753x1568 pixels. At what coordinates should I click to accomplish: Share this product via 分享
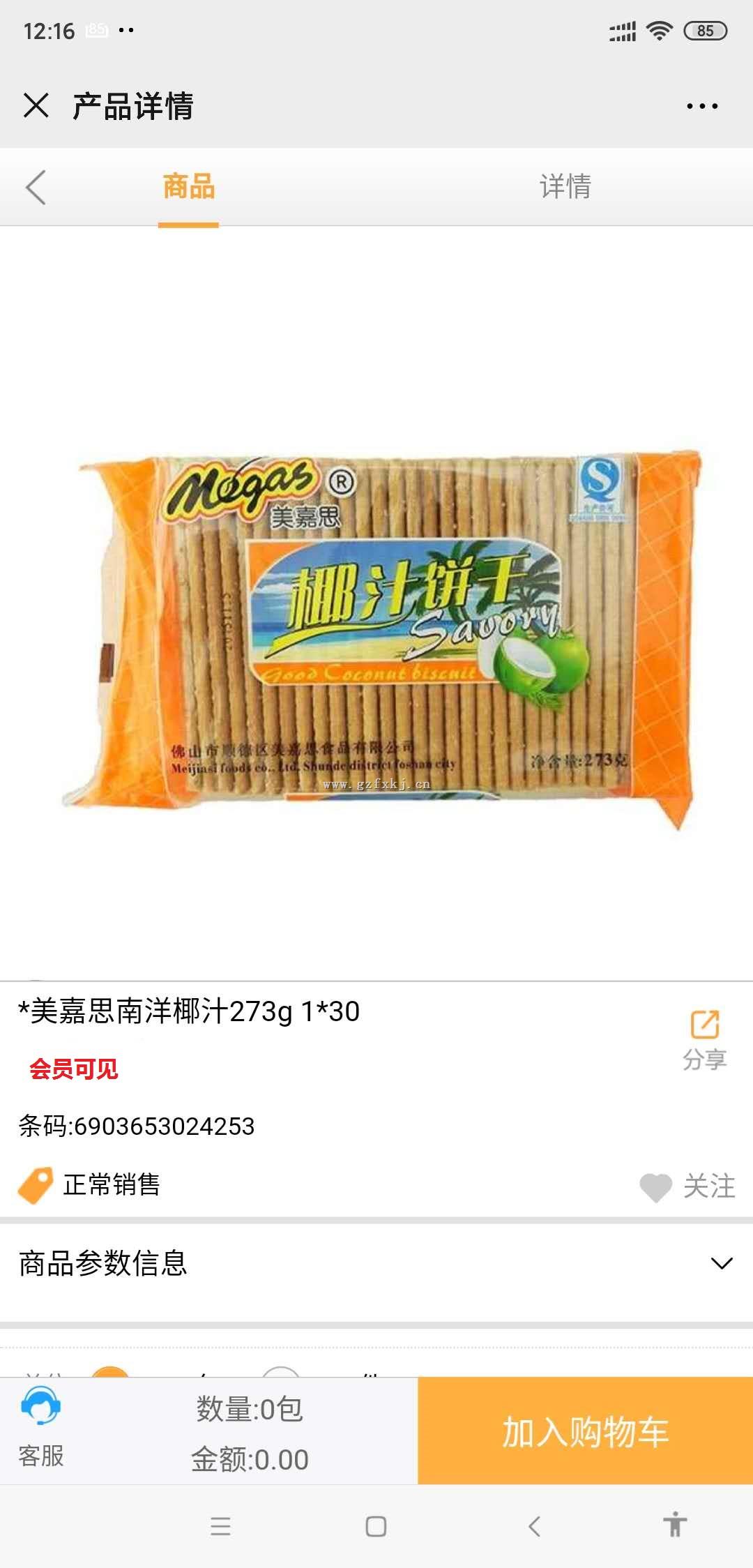coord(704,1039)
